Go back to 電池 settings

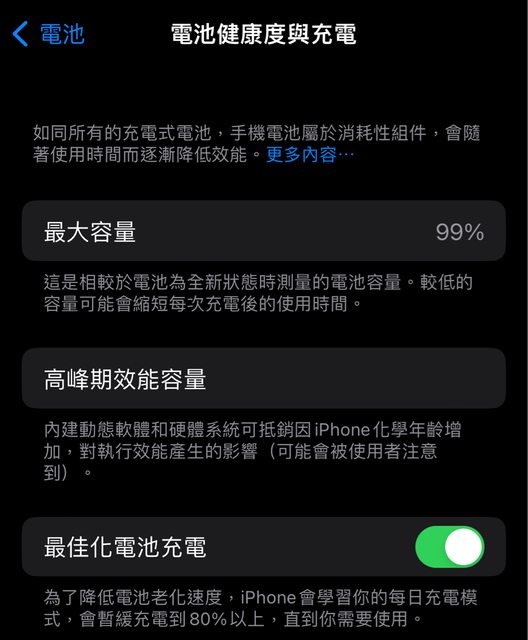pos(49,33)
